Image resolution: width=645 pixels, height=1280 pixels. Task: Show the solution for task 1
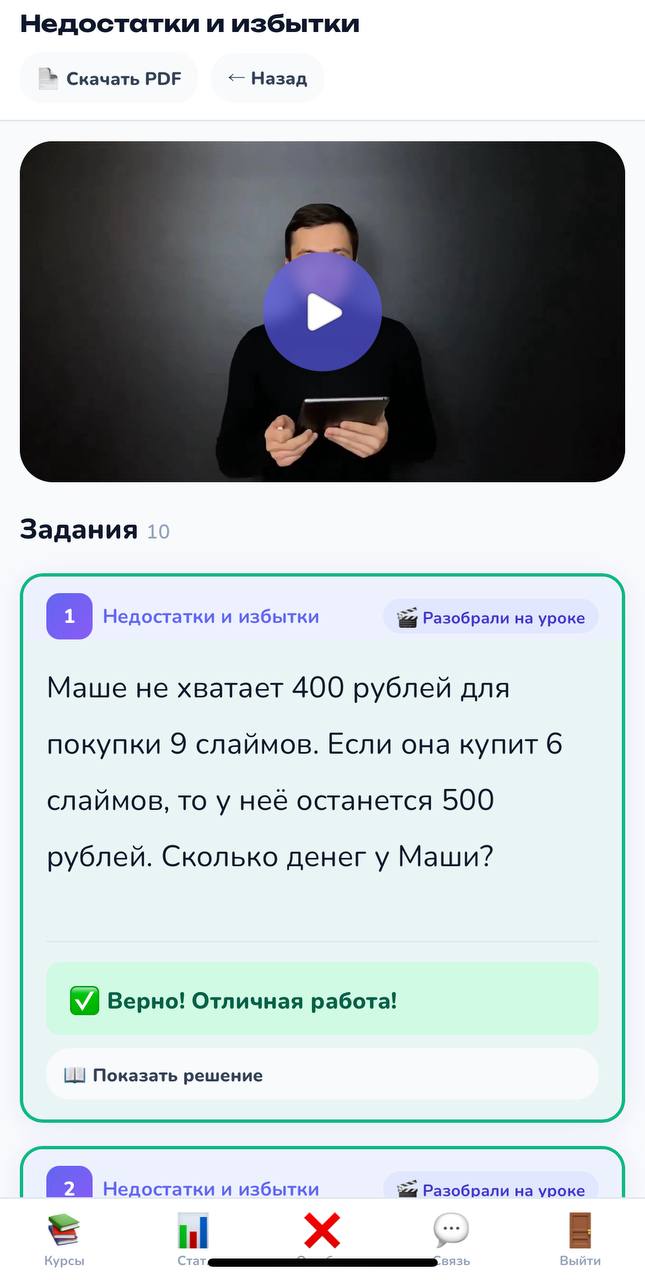(322, 1075)
